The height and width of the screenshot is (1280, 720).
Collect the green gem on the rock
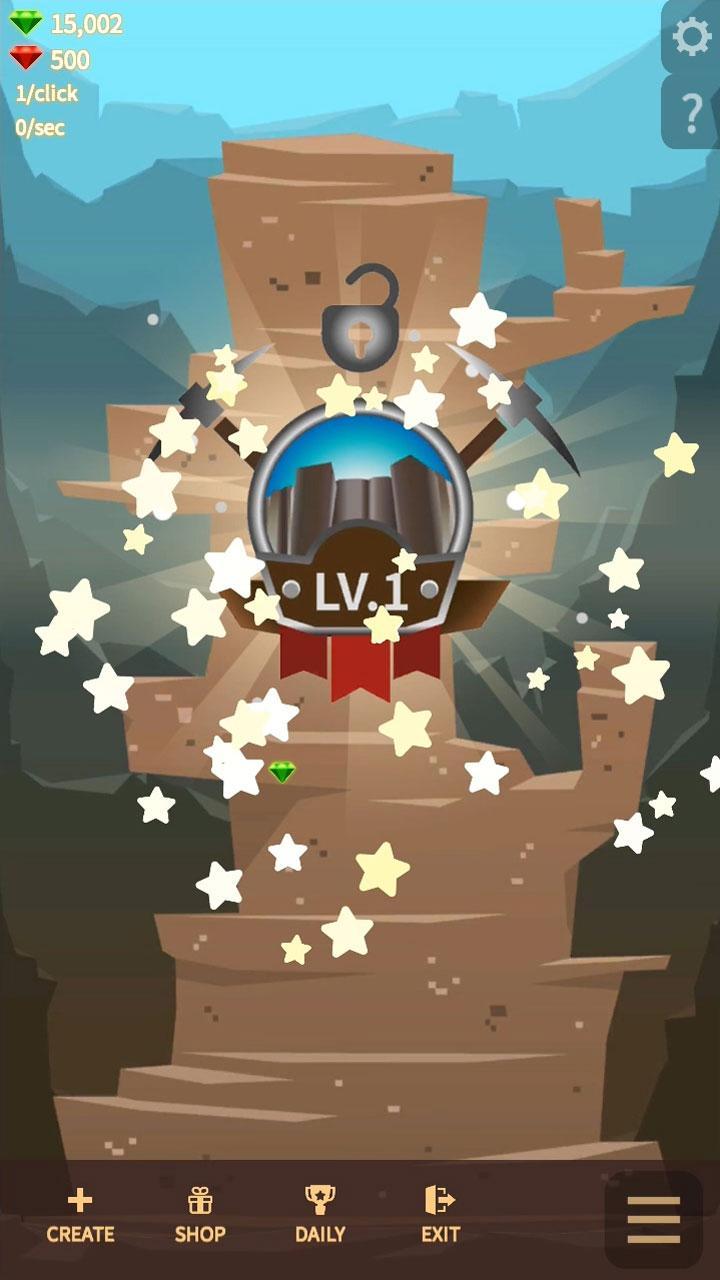283,772
